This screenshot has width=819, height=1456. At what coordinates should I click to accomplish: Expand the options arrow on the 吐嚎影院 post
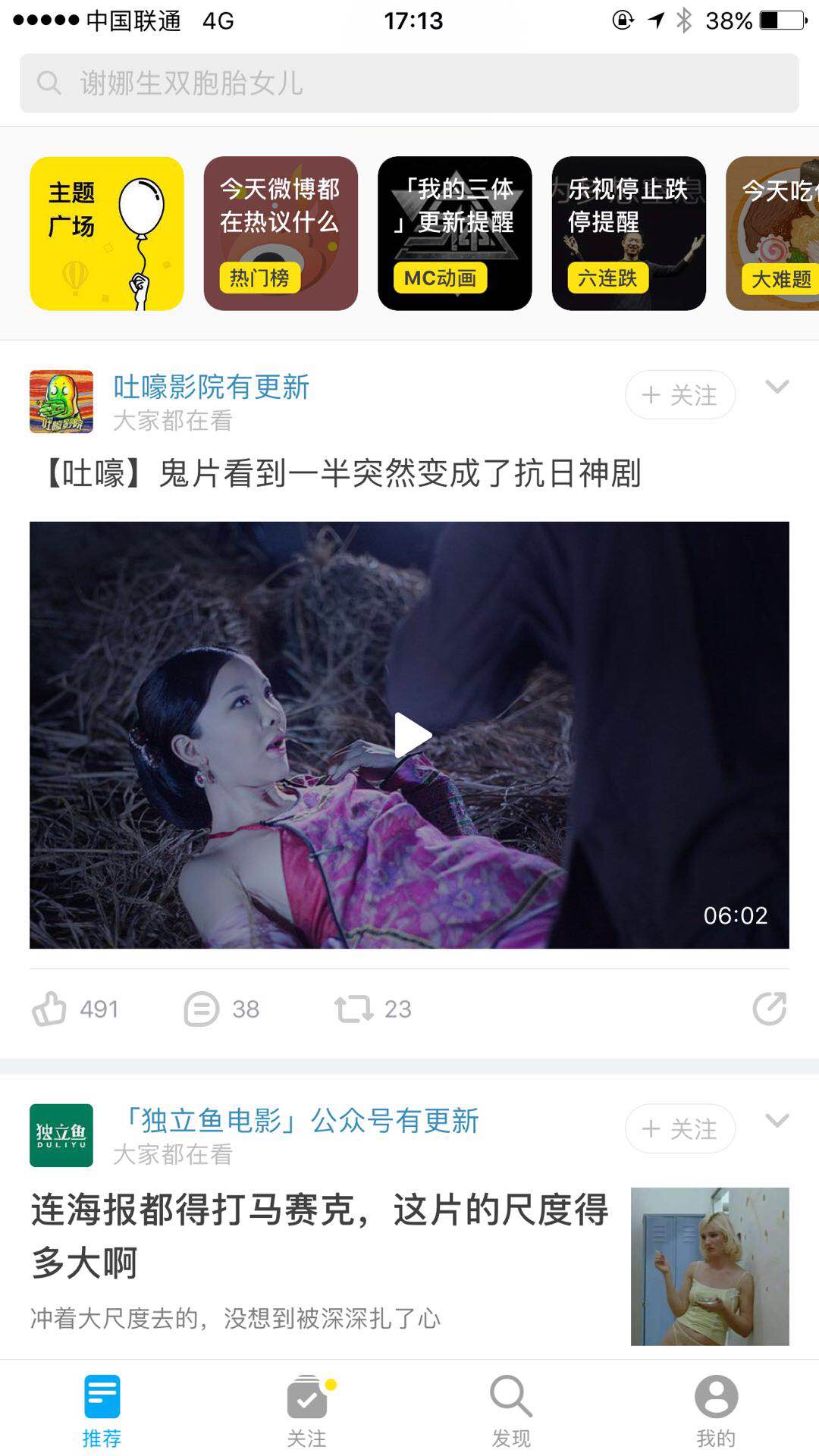click(777, 388)
